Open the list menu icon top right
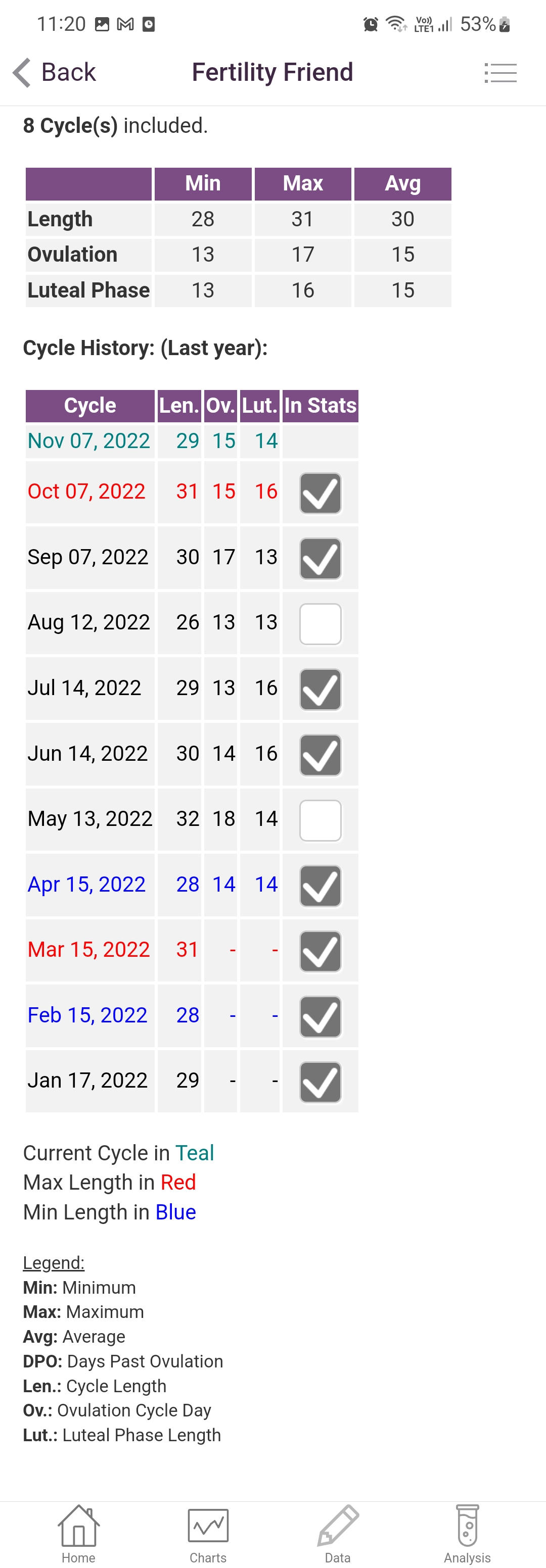 click(x=501, y=72)
